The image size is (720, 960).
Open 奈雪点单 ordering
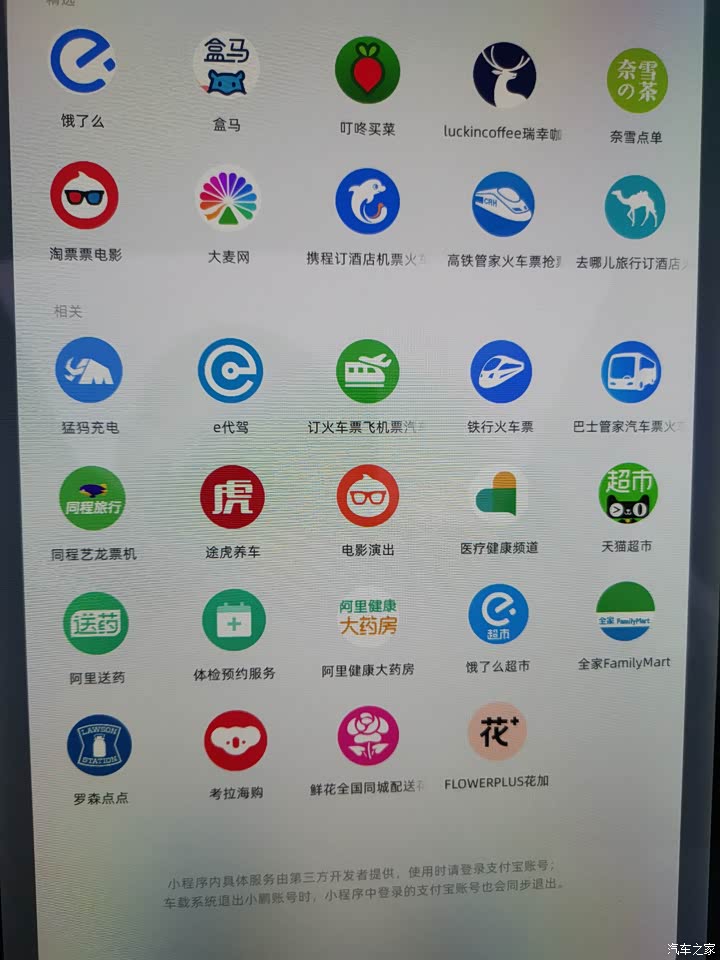click(x=637, y=81)
